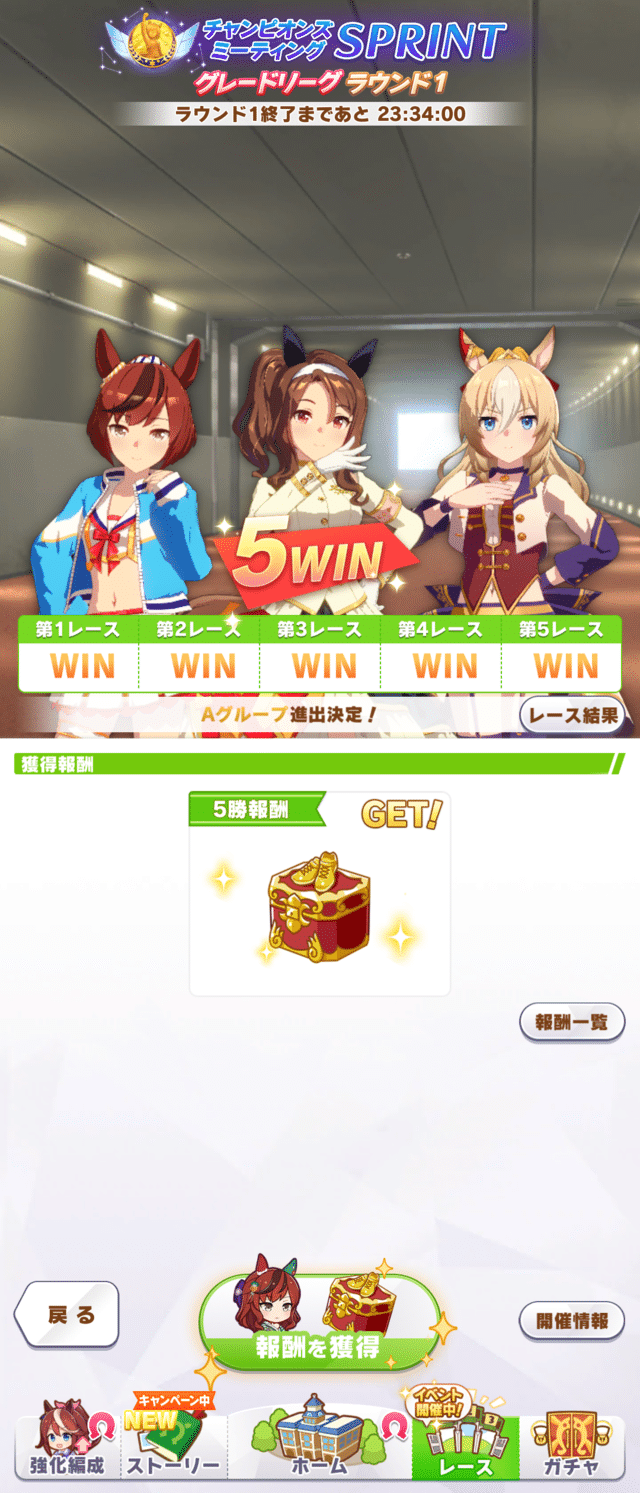The width and height of the screenshot is (640, 1493).
Task: Go to the ホーム home tab
Action: pos(319,1445)
